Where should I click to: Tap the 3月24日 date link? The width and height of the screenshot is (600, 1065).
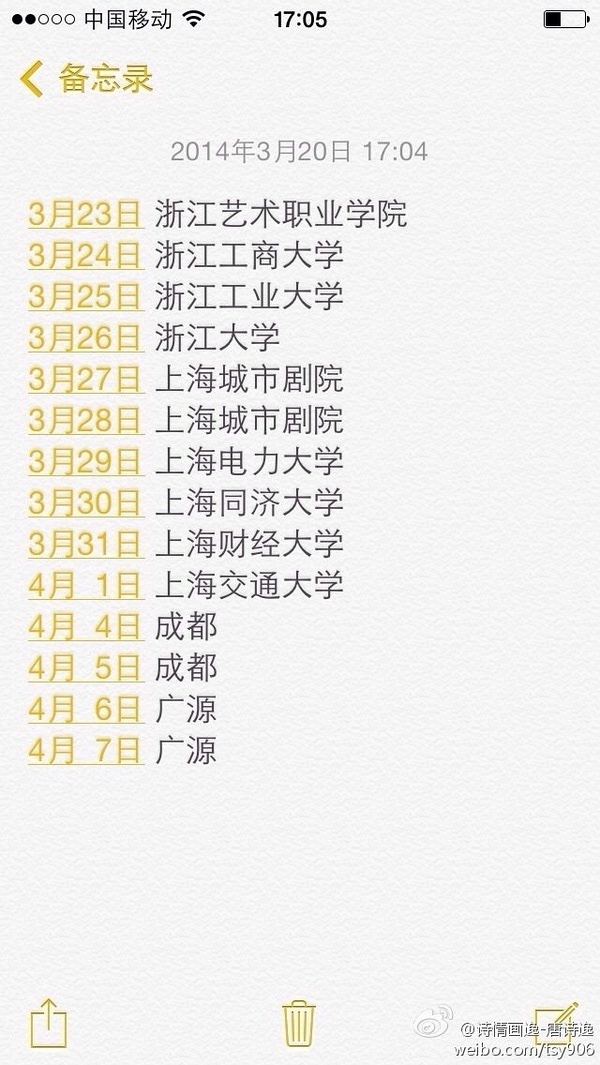pyautogui.click(x=85, y=255)
